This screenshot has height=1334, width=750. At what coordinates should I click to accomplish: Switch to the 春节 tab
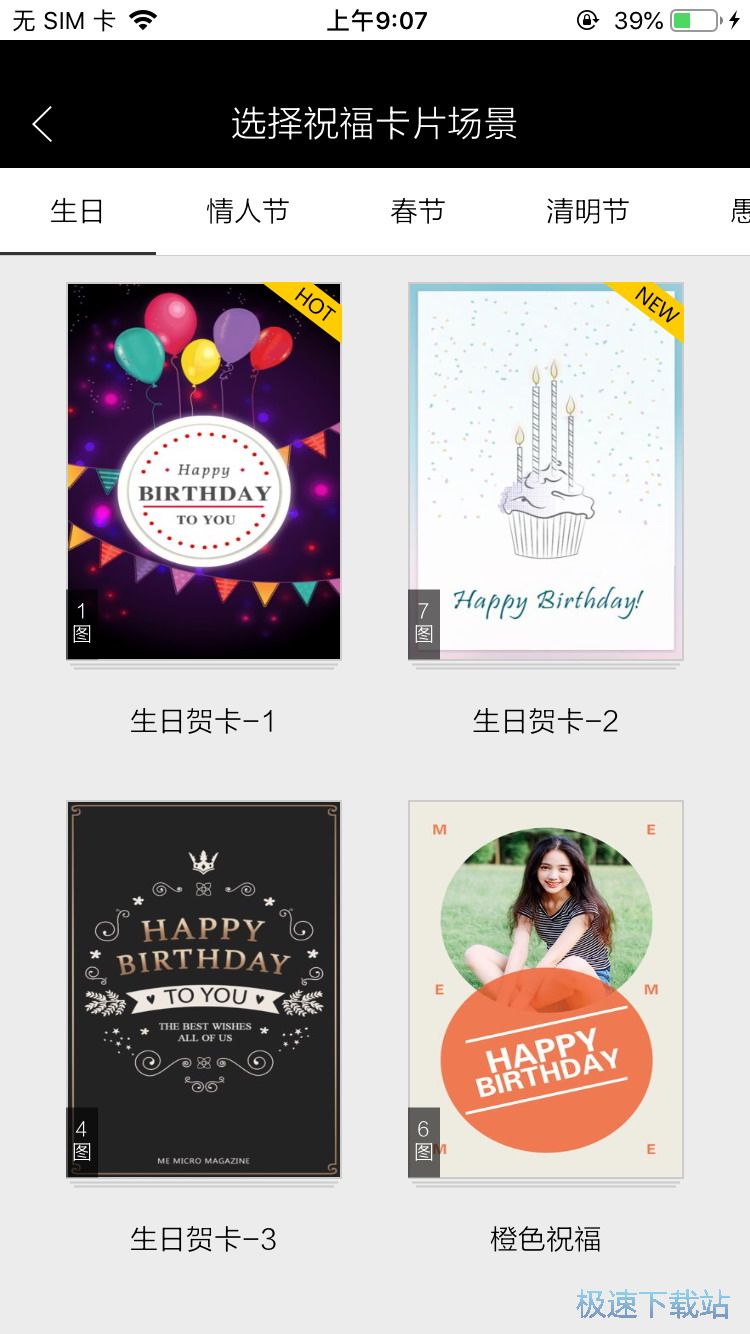(417, 211)
